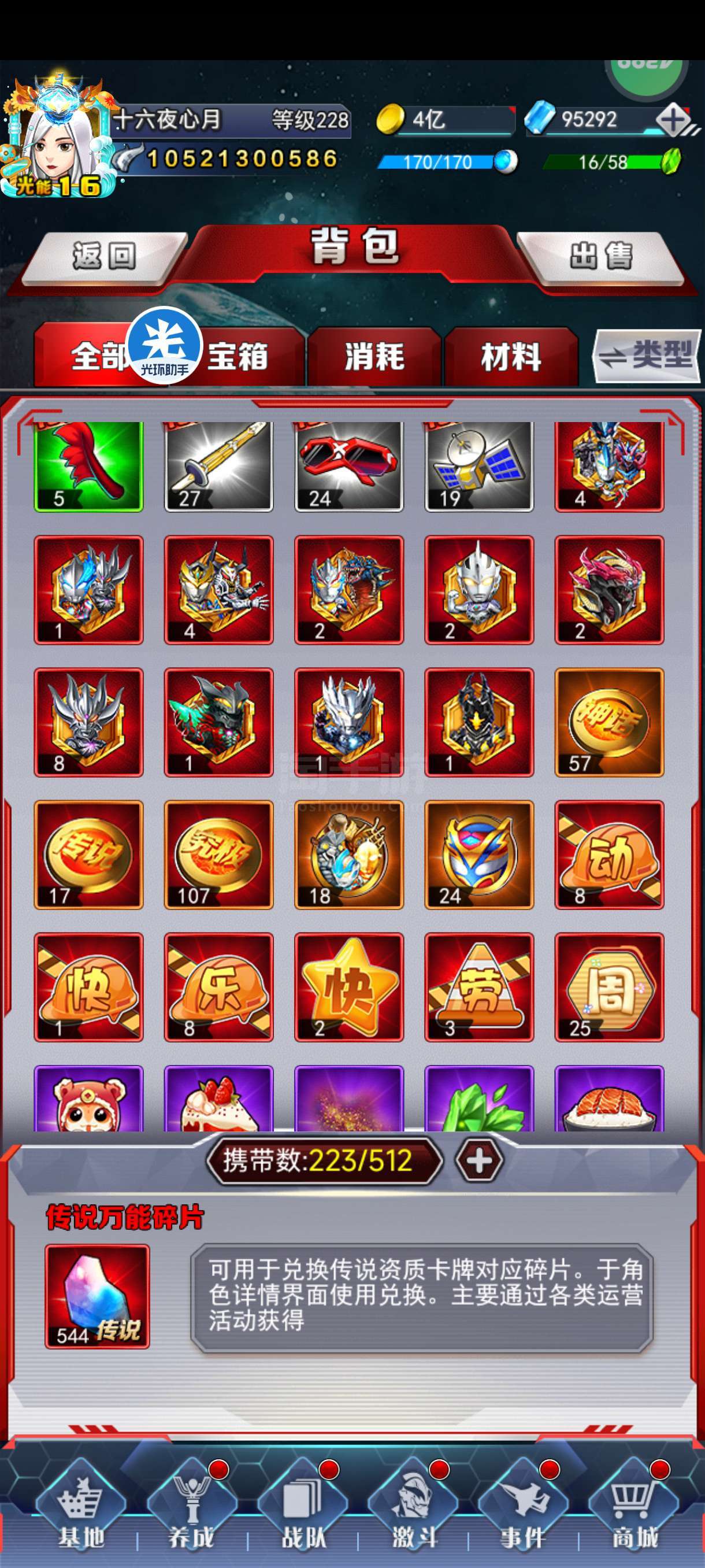The height and width of the screenshot is (1568, 705).
Task: Open the 出售 sell button
Action: [x=601, y=257]
